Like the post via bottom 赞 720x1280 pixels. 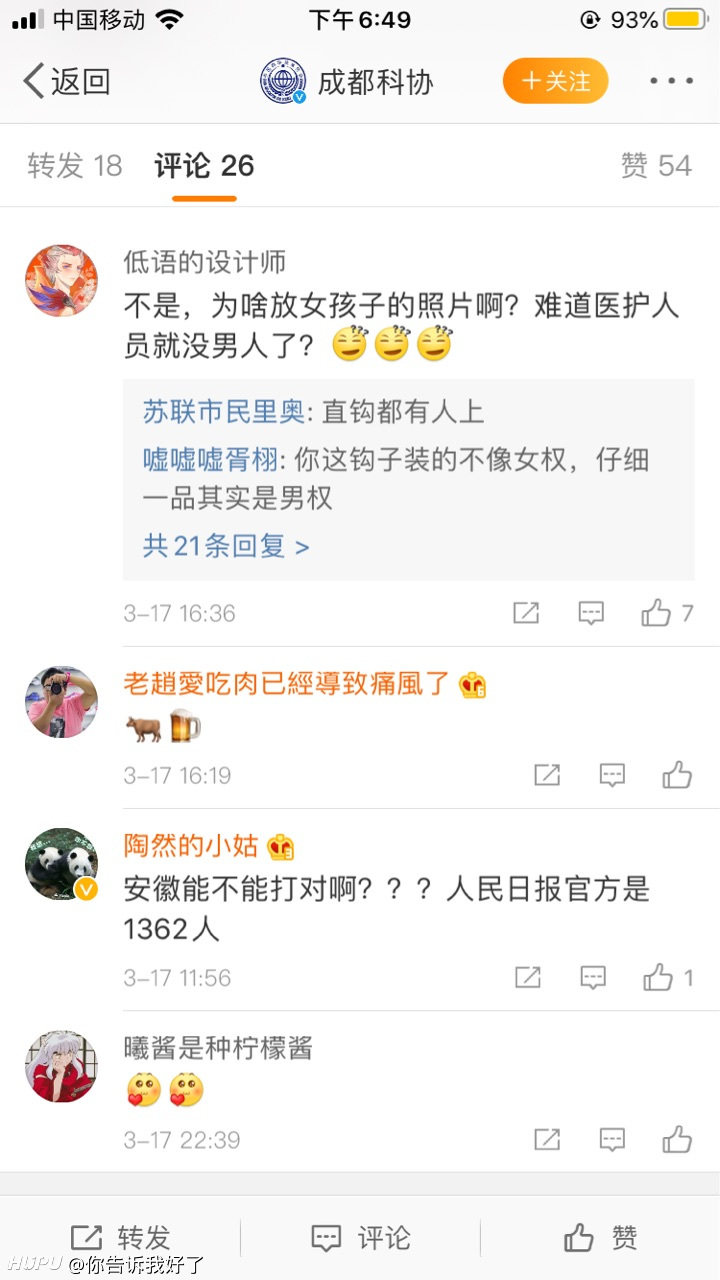pos(600,1238)
